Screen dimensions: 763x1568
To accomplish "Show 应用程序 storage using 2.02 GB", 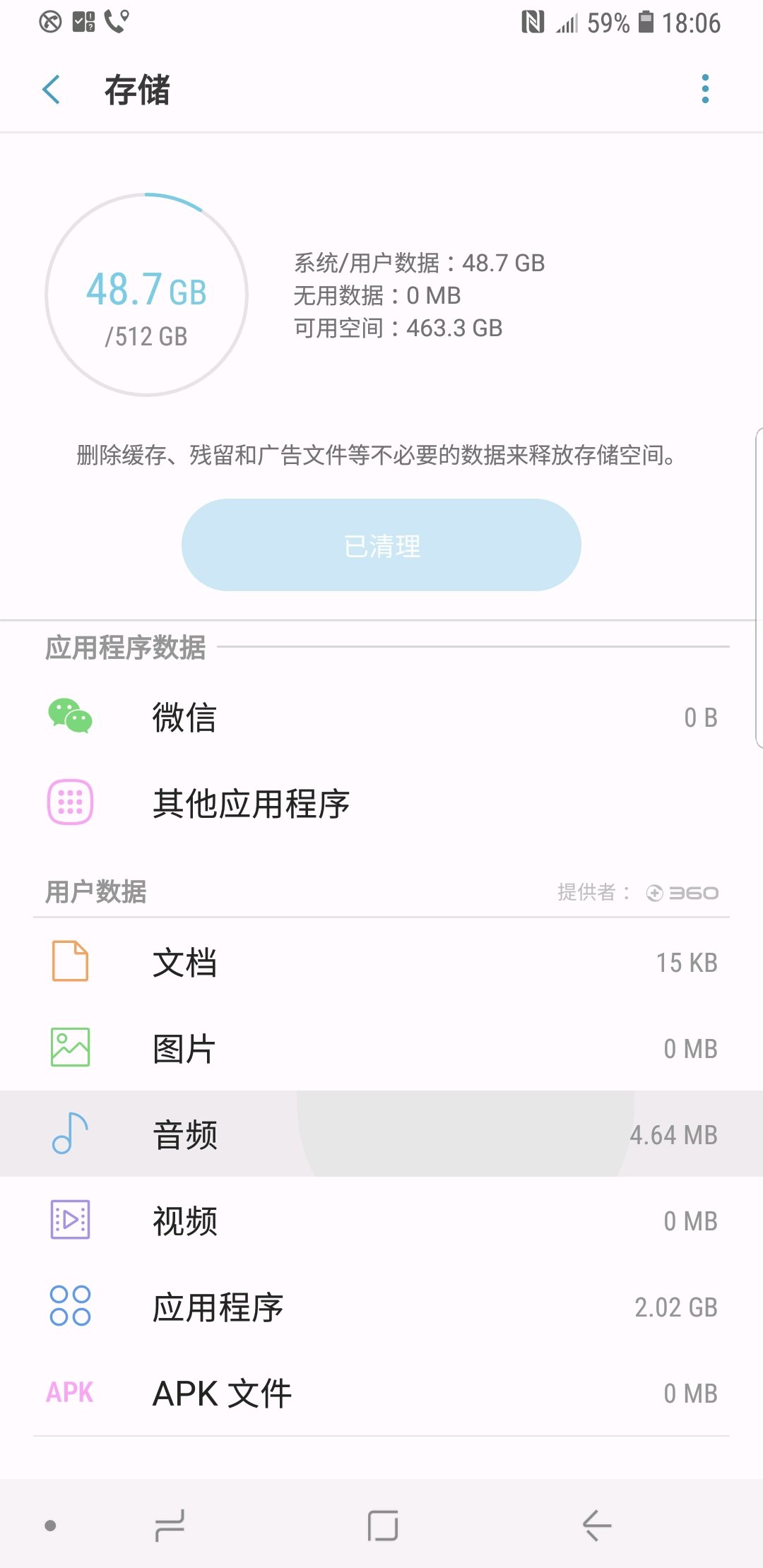I will click(381, 1307).
